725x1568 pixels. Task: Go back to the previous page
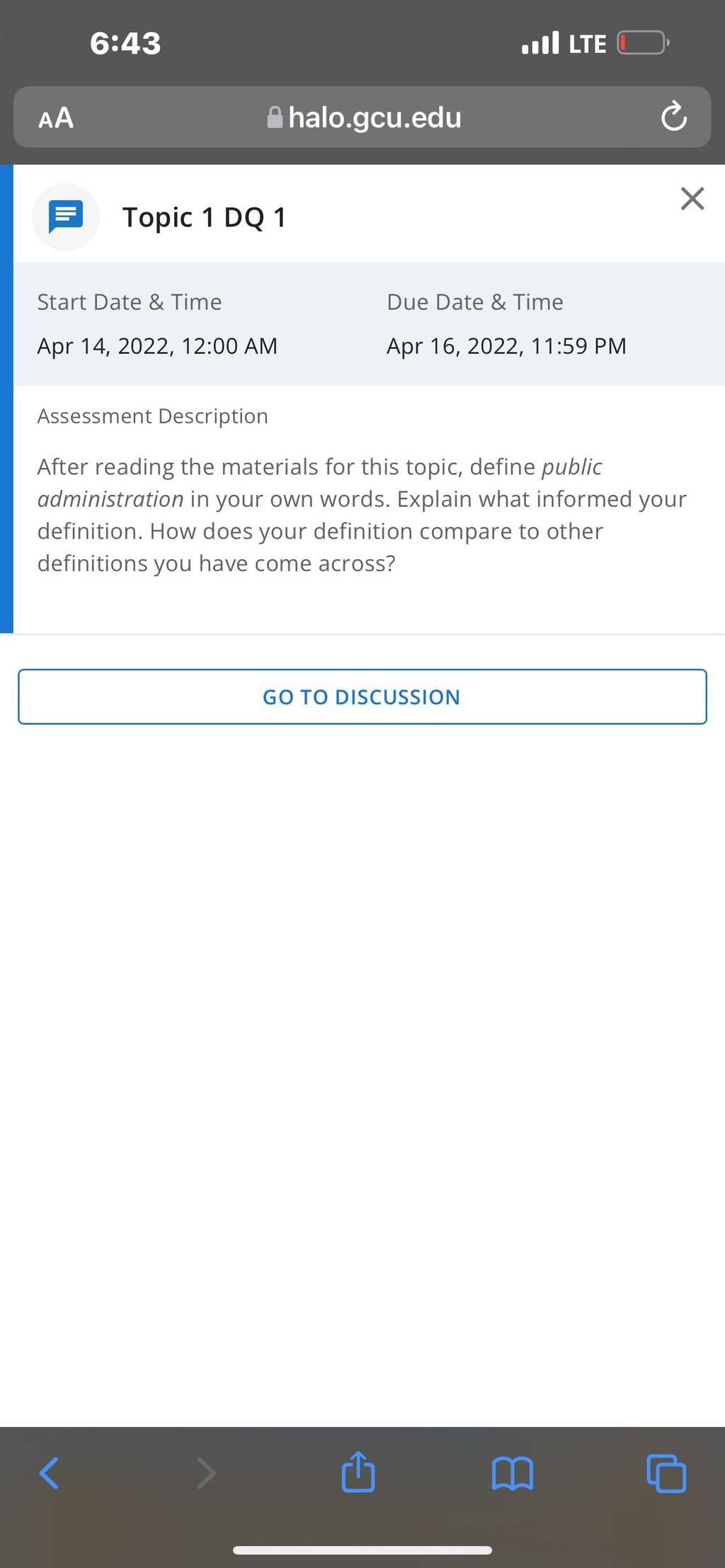coord(49,1473)
